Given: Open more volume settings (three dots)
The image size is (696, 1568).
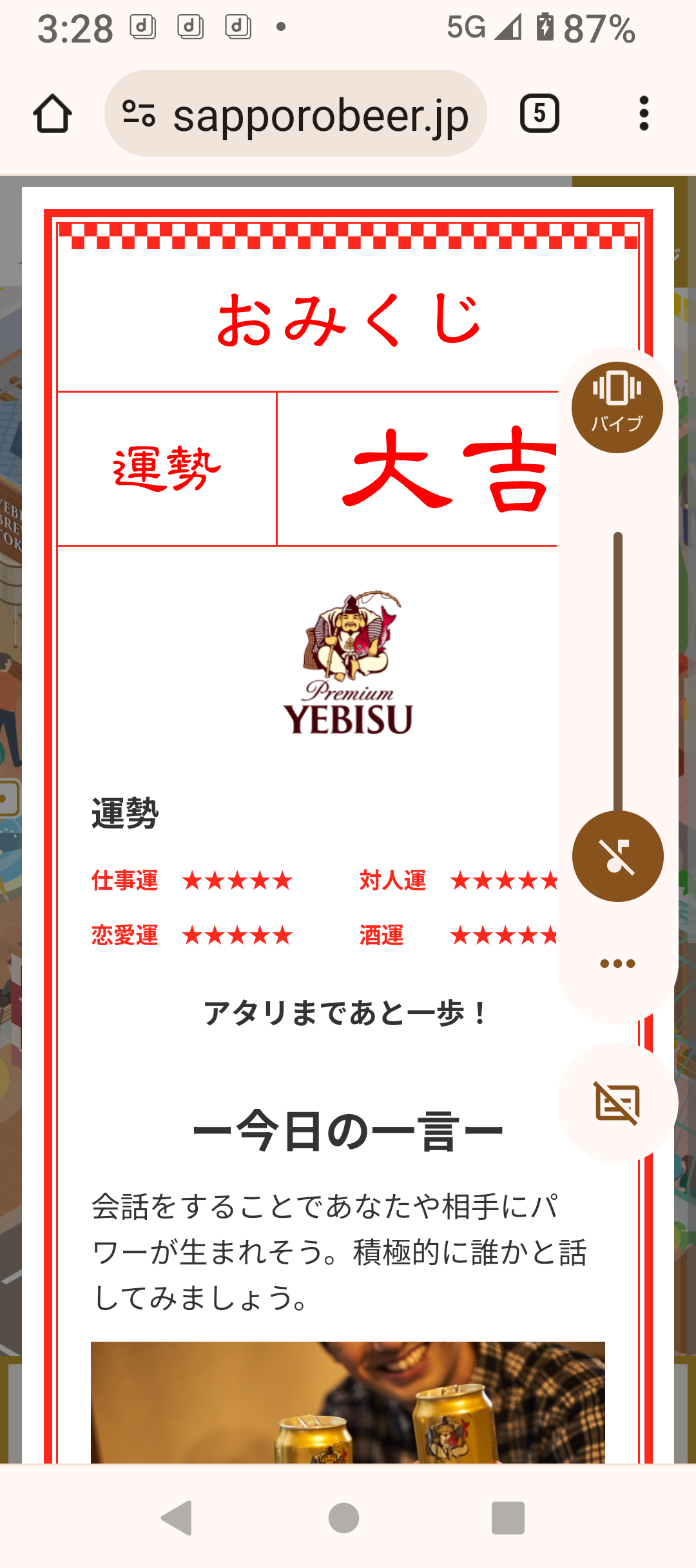Looking at the screenshot, I should coord(617,964).
